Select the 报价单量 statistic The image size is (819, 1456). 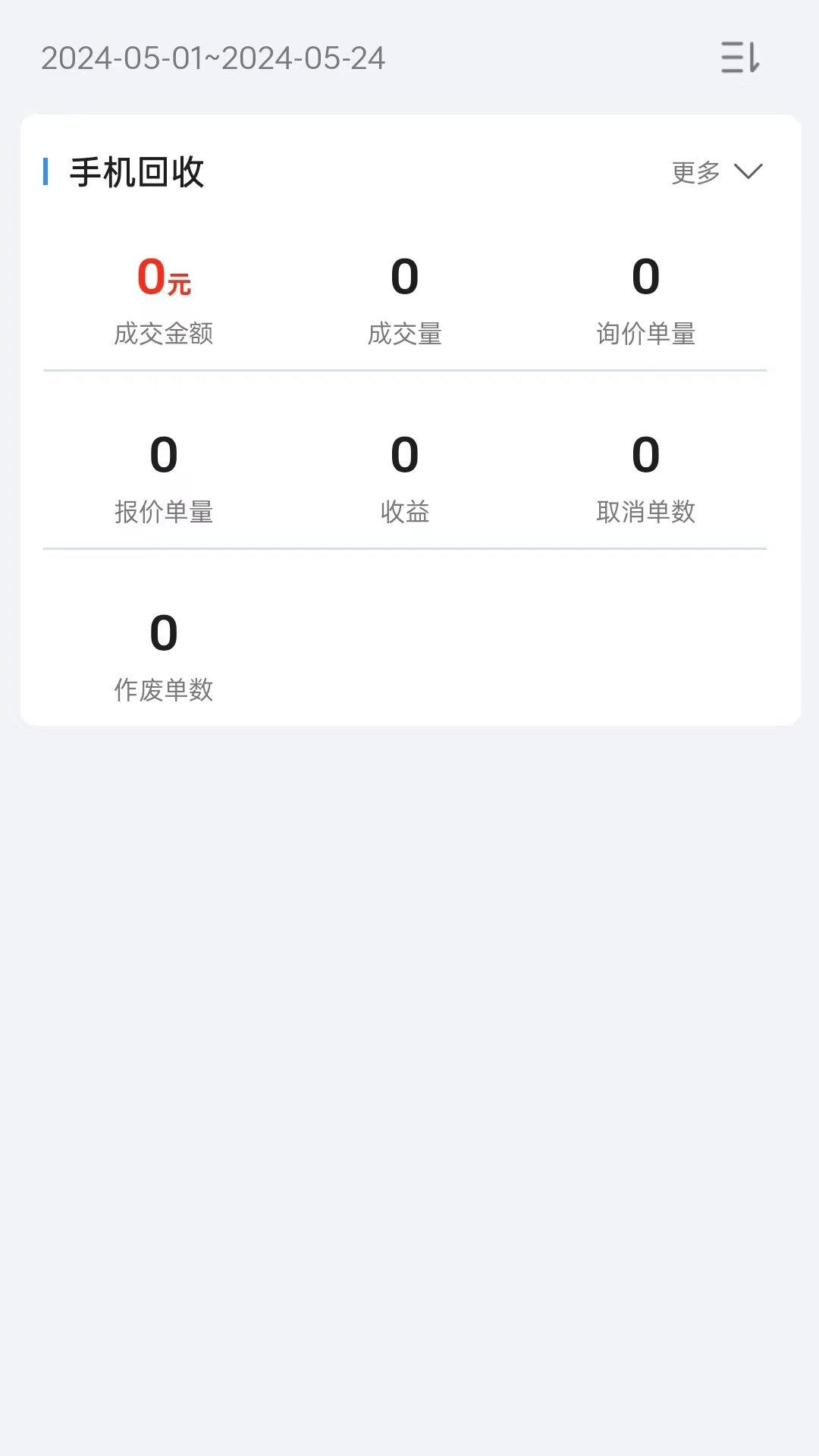pos(164,456)
